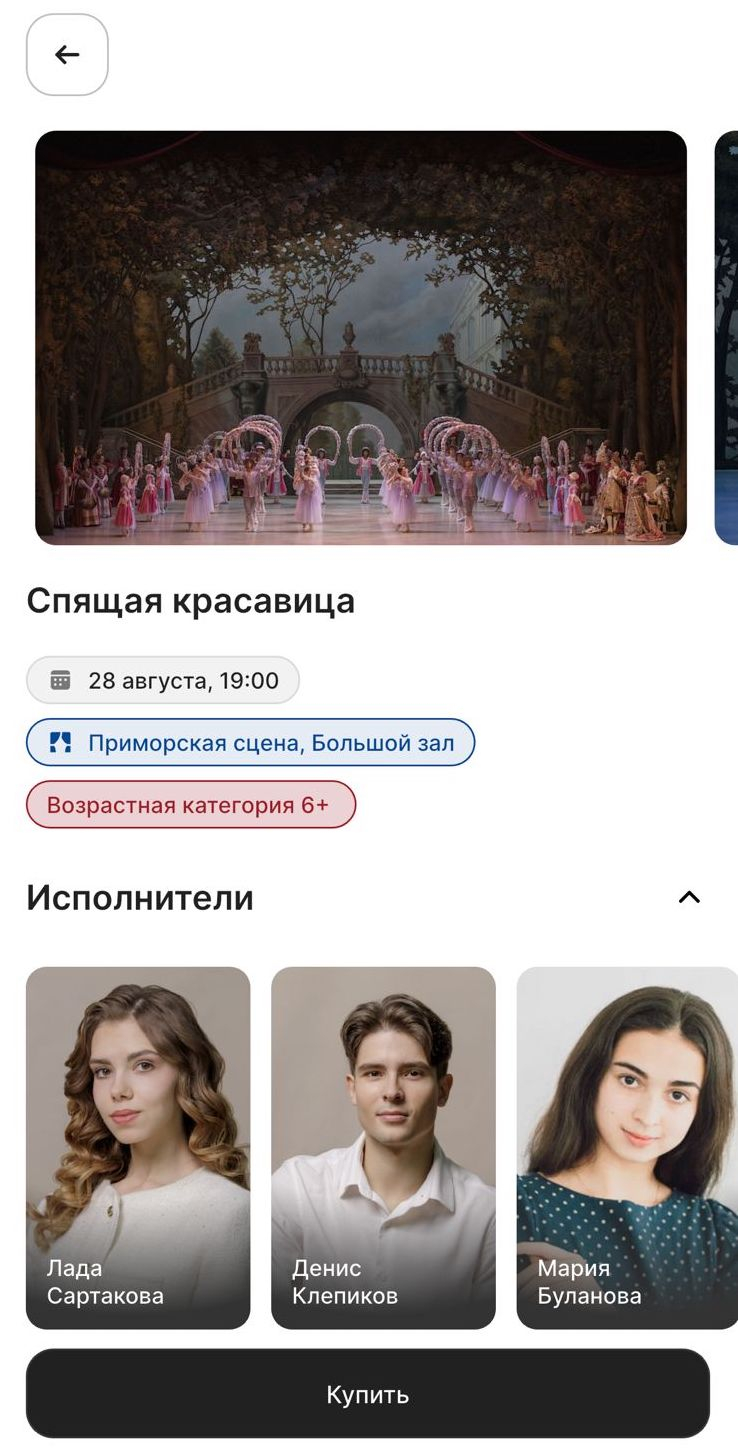Open performer card Лада Сартакова
The height and width of the screenshot is (1450, 738).
coord(138,1147)
